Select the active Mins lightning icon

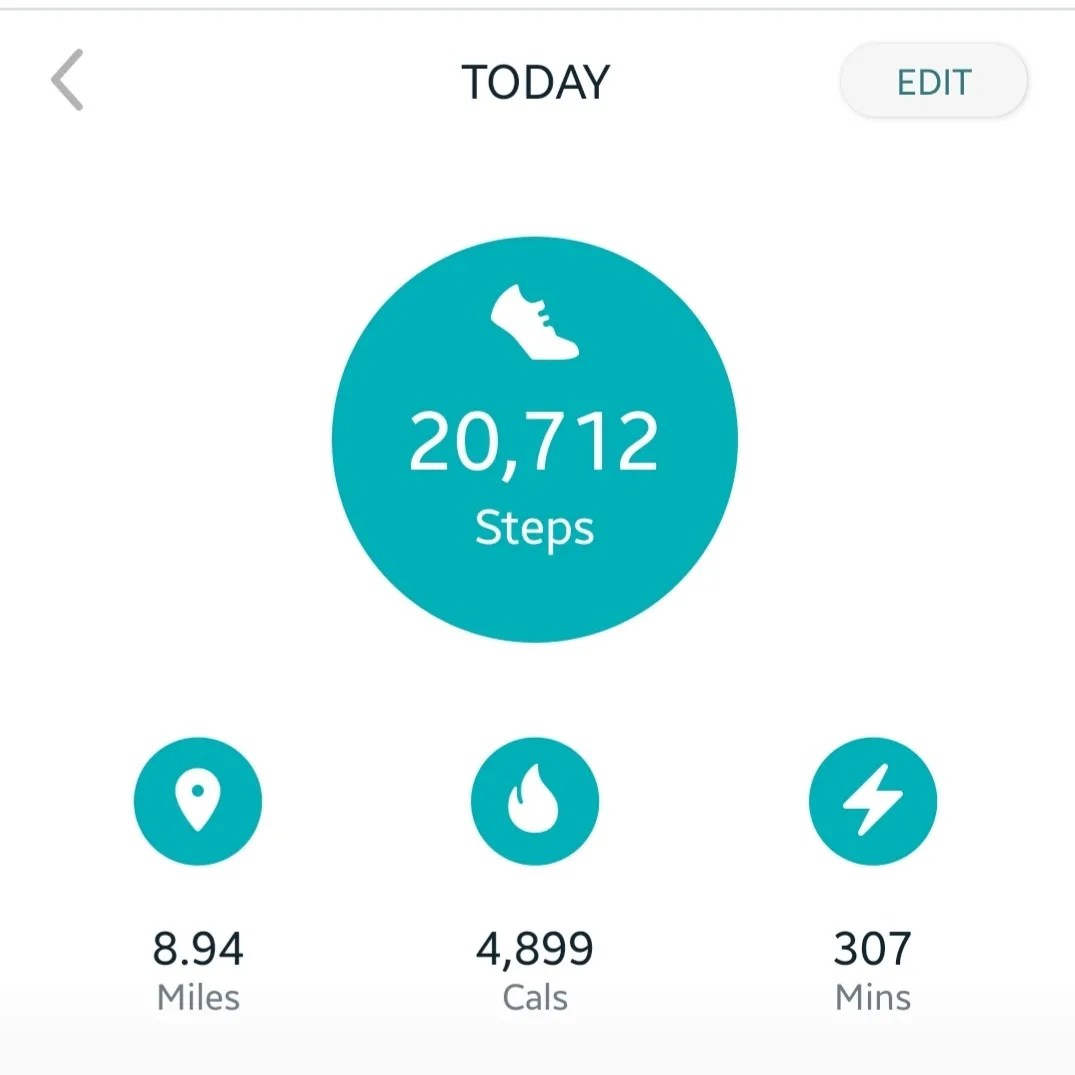(x=872, y=802)
